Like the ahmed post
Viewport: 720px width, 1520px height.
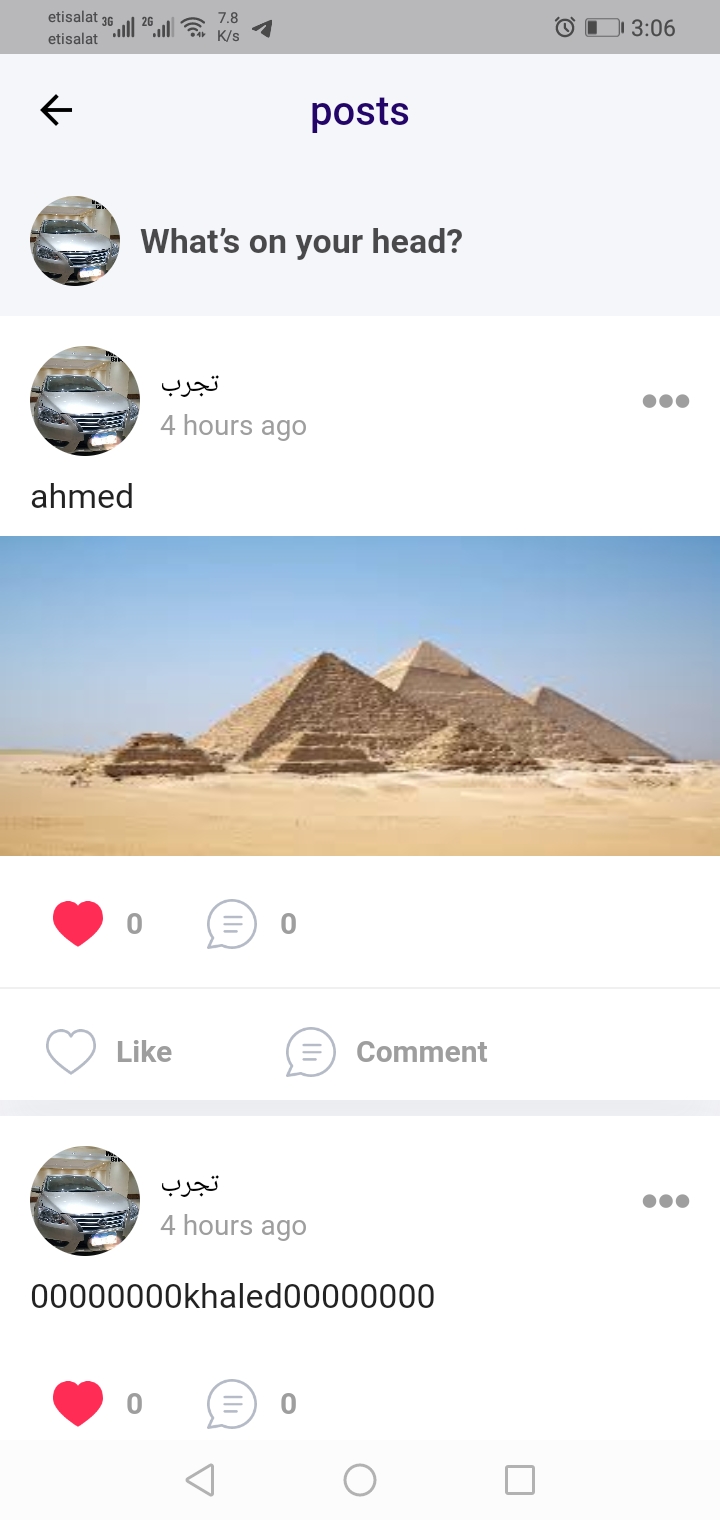(x=110, y=1051)
